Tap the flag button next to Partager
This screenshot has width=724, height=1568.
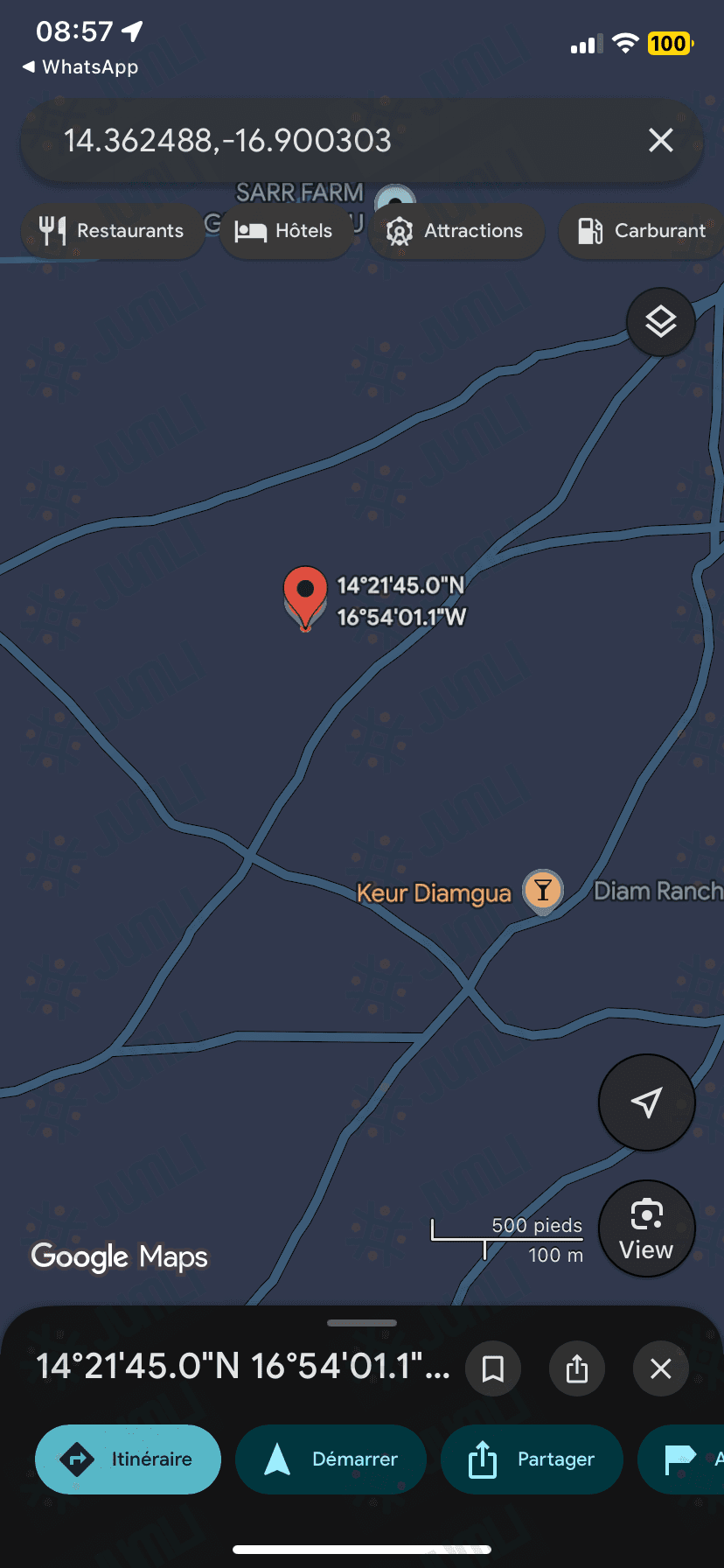click(681, 1459)
